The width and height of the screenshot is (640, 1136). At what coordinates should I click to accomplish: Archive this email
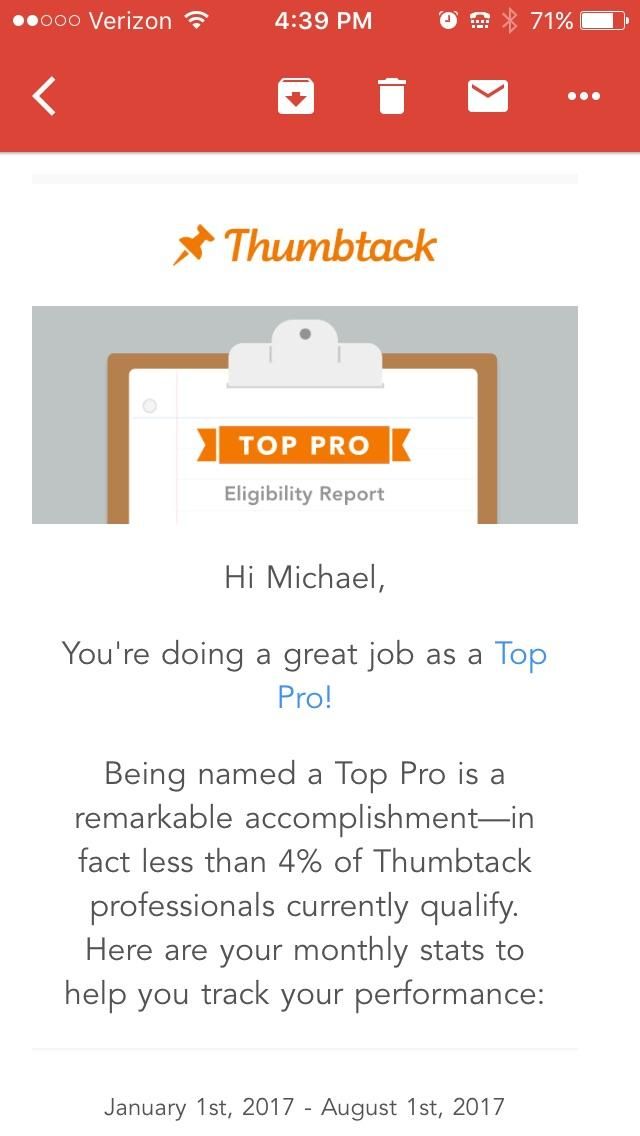pyautogui.click(x=296, y=97)
